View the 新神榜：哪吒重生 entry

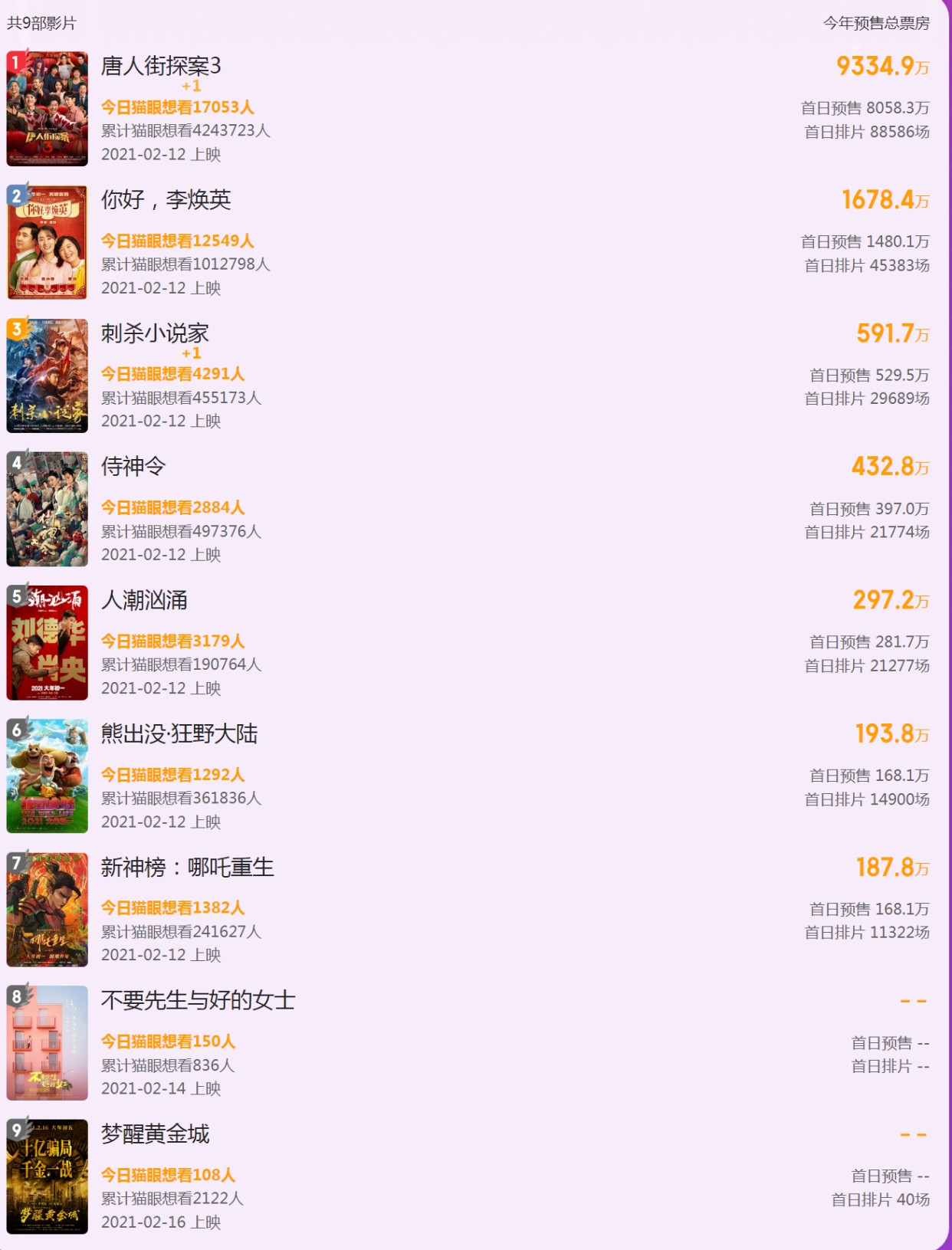point(187,868)
